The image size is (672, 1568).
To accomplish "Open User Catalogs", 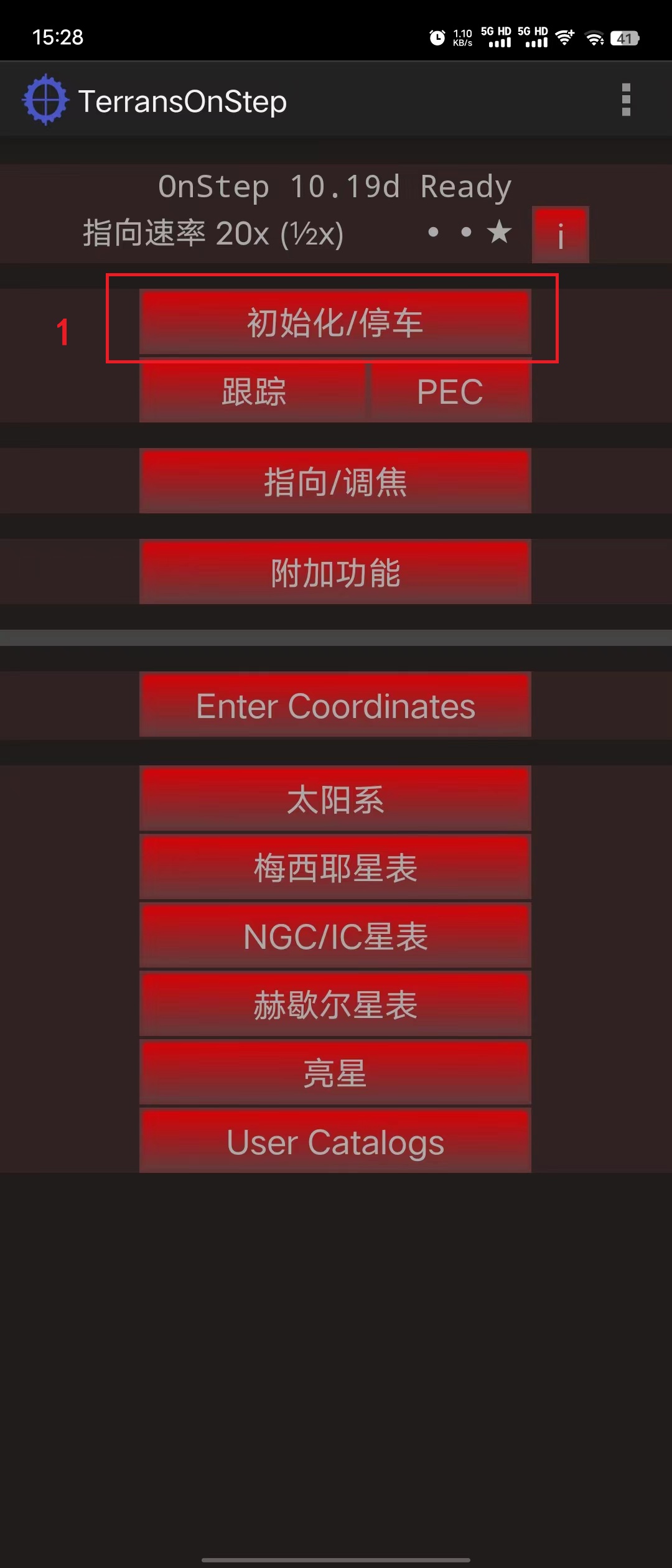I will (335, 1141).
